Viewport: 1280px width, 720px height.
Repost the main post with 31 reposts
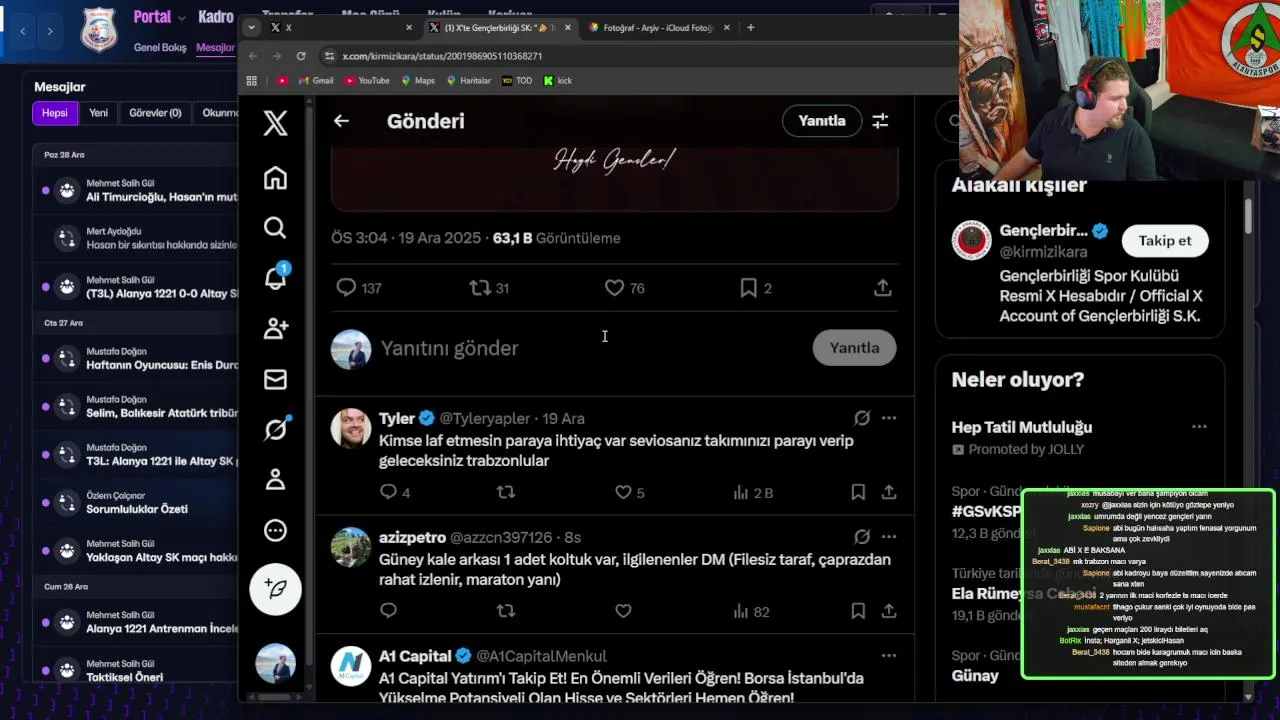coord(480,288)
